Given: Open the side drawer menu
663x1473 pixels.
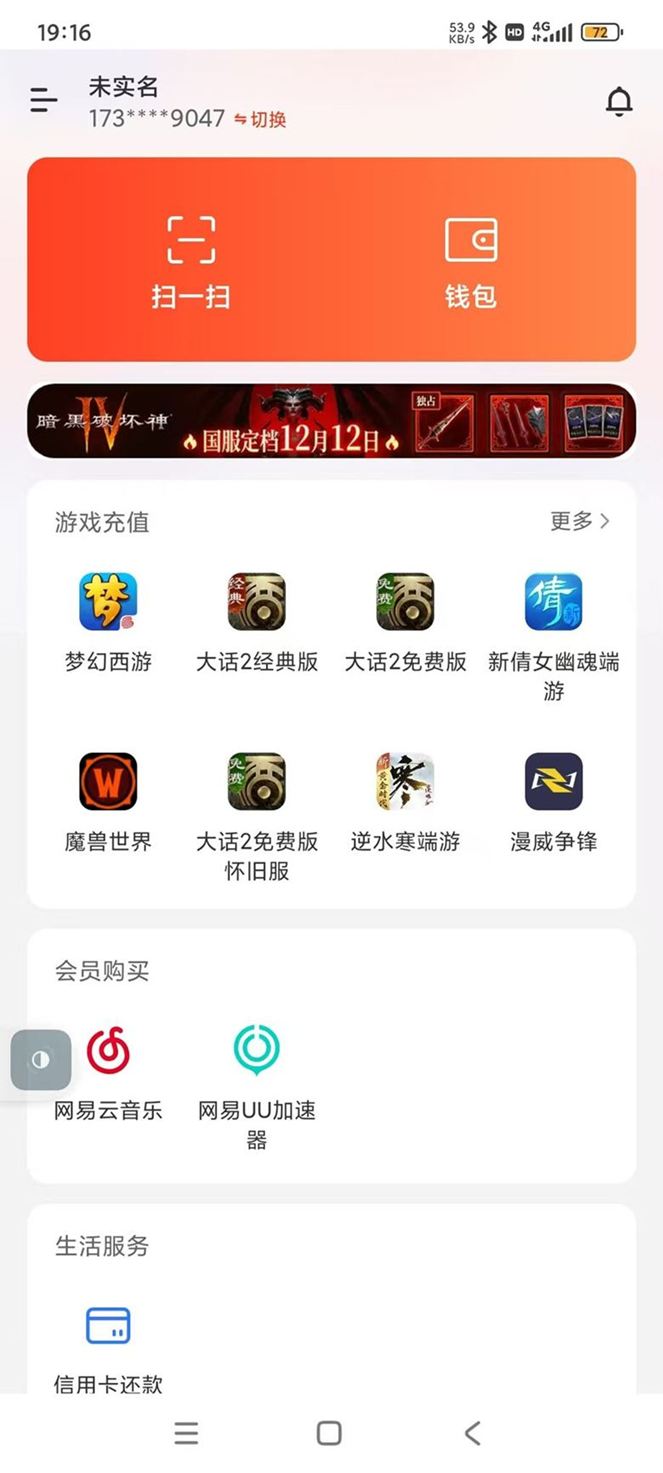Looking at the screenshot, I should pos(43,100).
